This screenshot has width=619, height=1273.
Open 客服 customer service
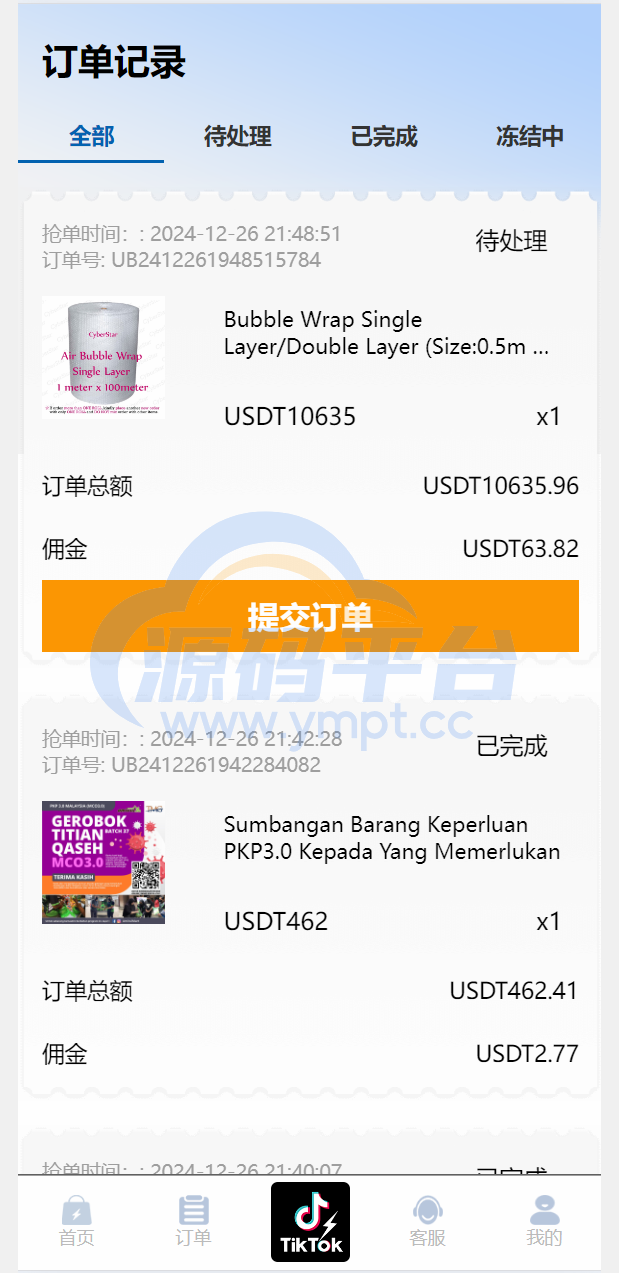tap(427, 1221)
